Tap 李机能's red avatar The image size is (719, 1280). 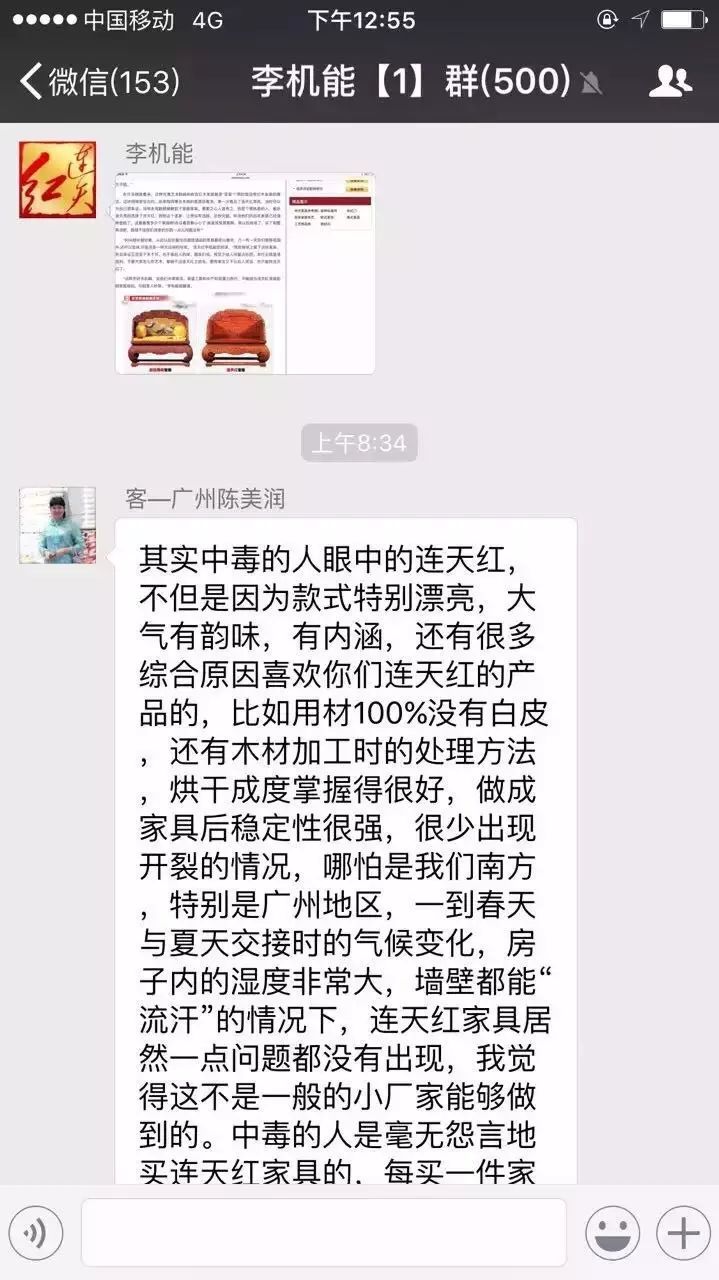click(57, 180)
